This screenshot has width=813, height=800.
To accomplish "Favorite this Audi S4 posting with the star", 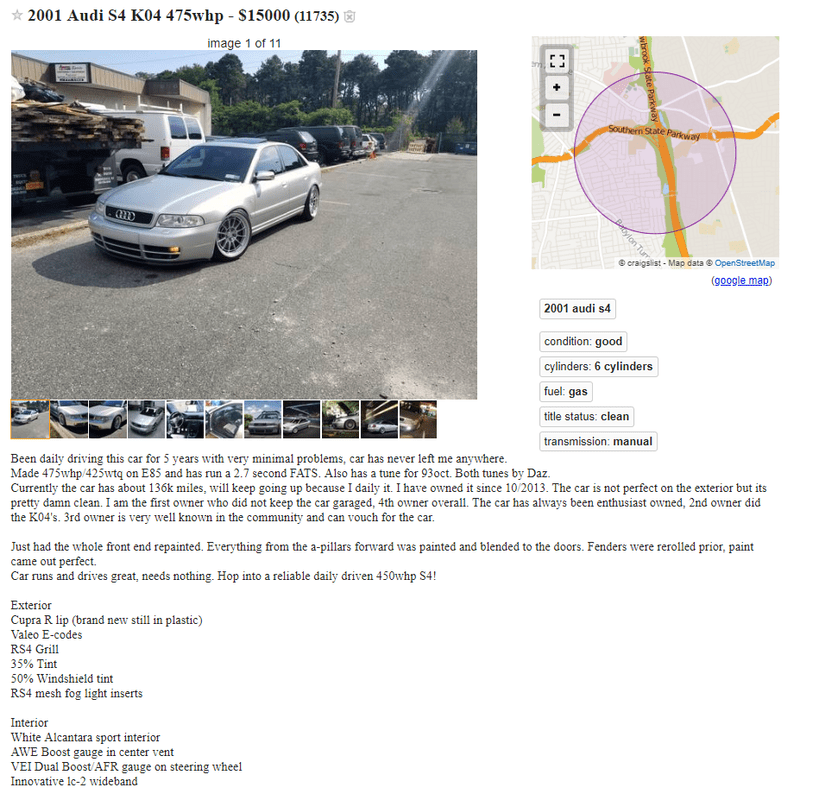I will (17, 16).
